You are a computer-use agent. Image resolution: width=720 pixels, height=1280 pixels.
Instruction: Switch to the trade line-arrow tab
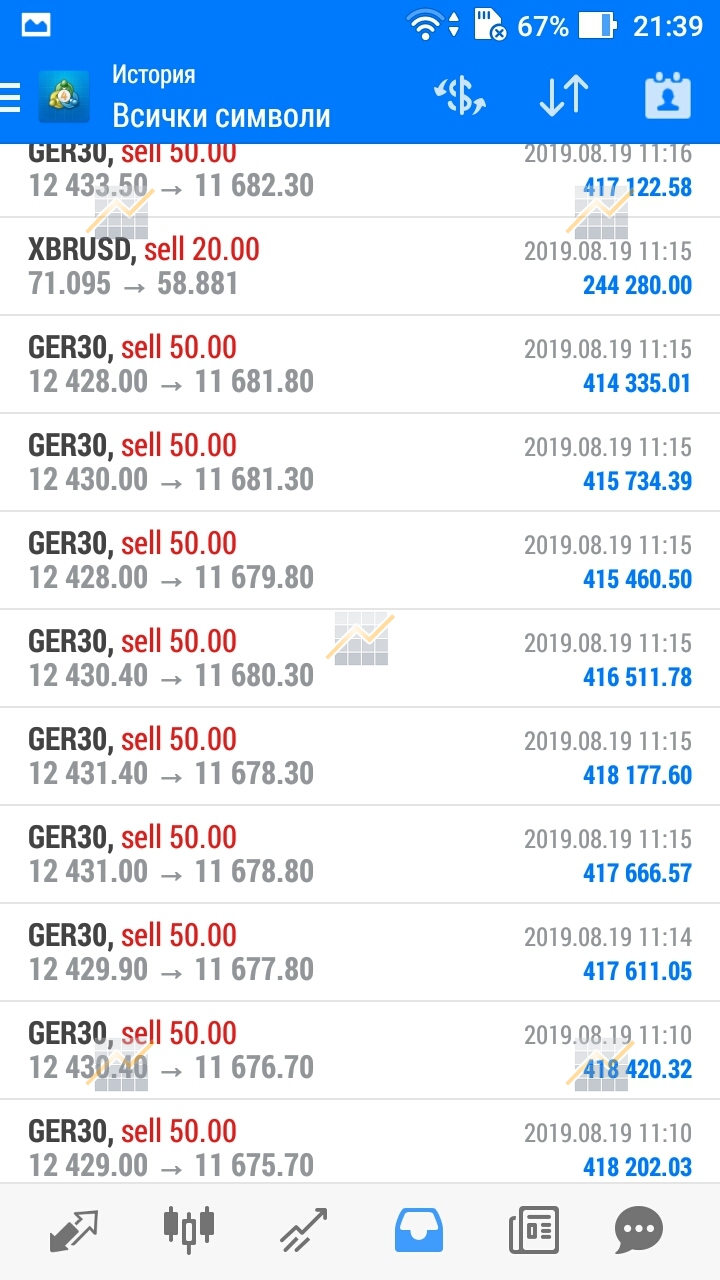coord(303,1231)
